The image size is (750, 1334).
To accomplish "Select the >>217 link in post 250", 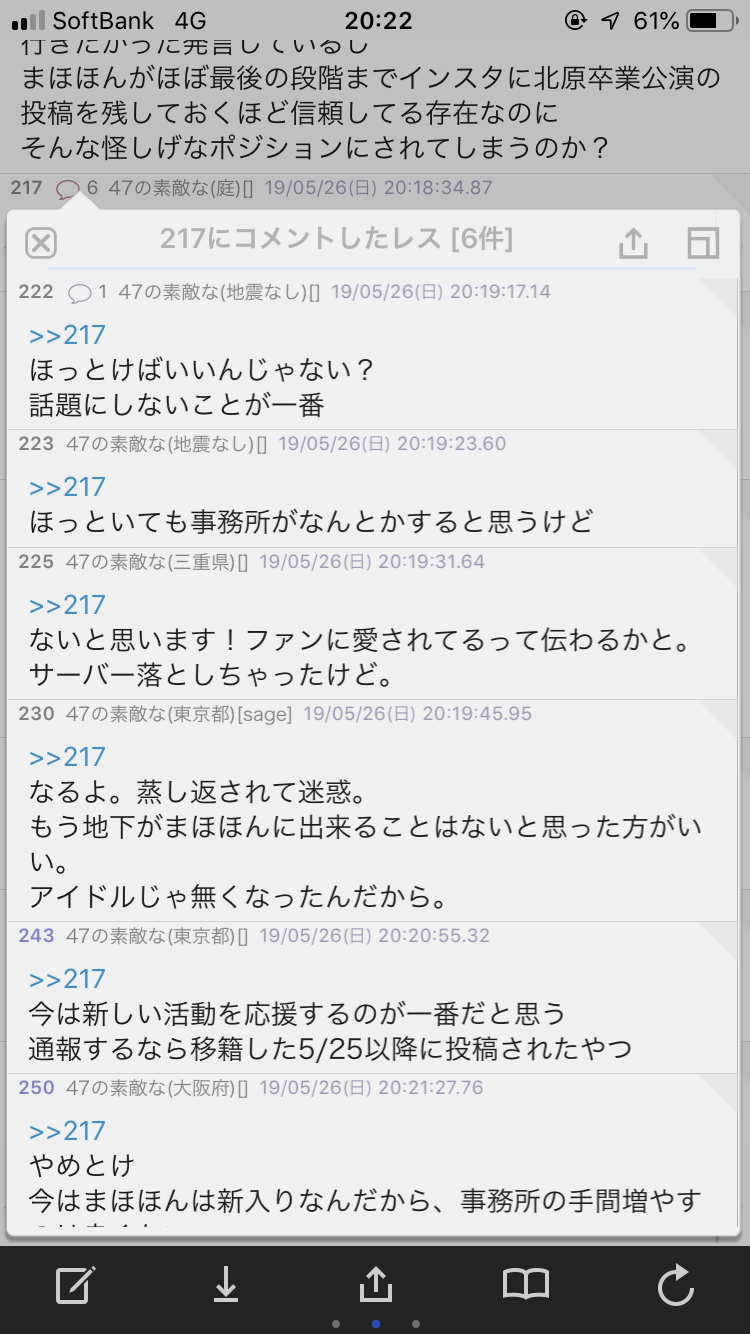I will tap(67, 1131).
